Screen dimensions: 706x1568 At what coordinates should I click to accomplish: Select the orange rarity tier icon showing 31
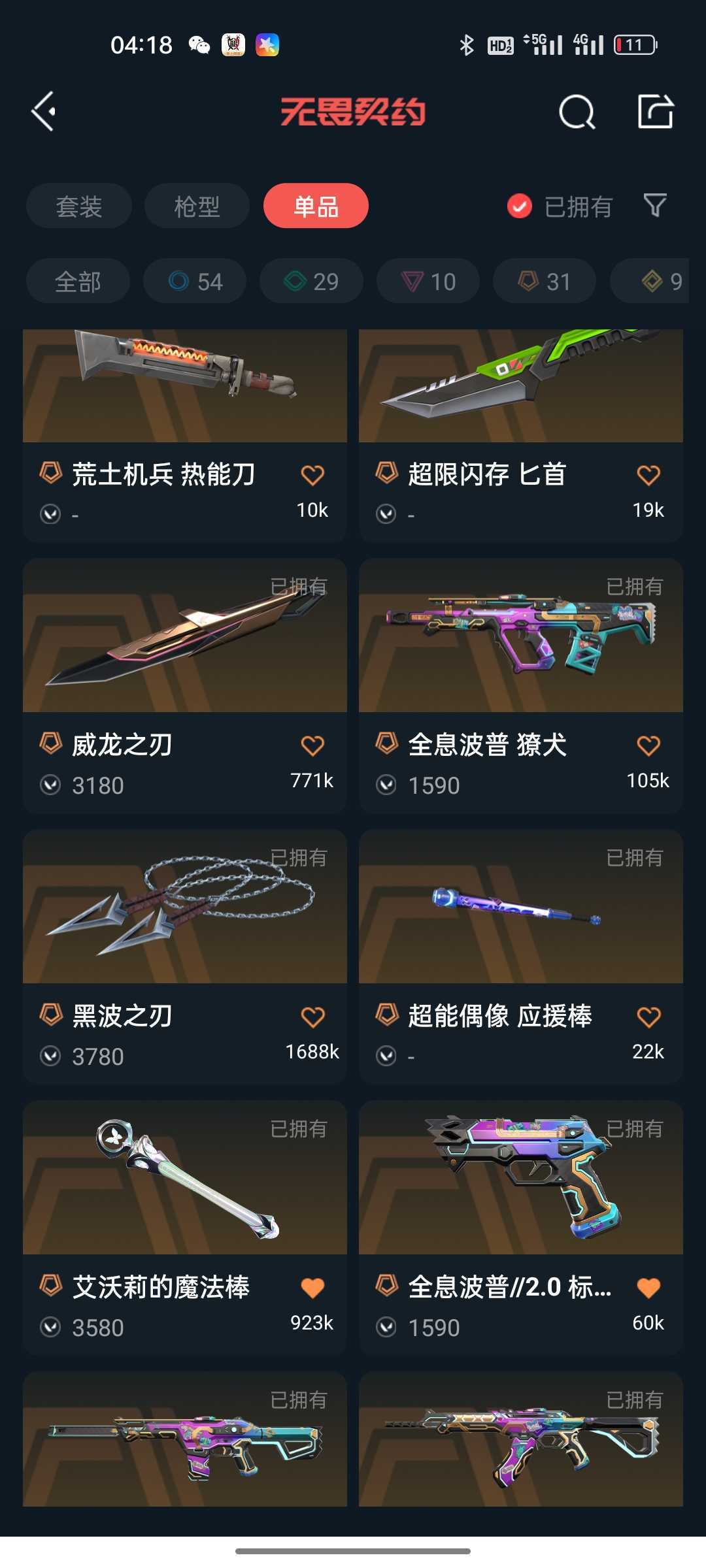[543, 281]
